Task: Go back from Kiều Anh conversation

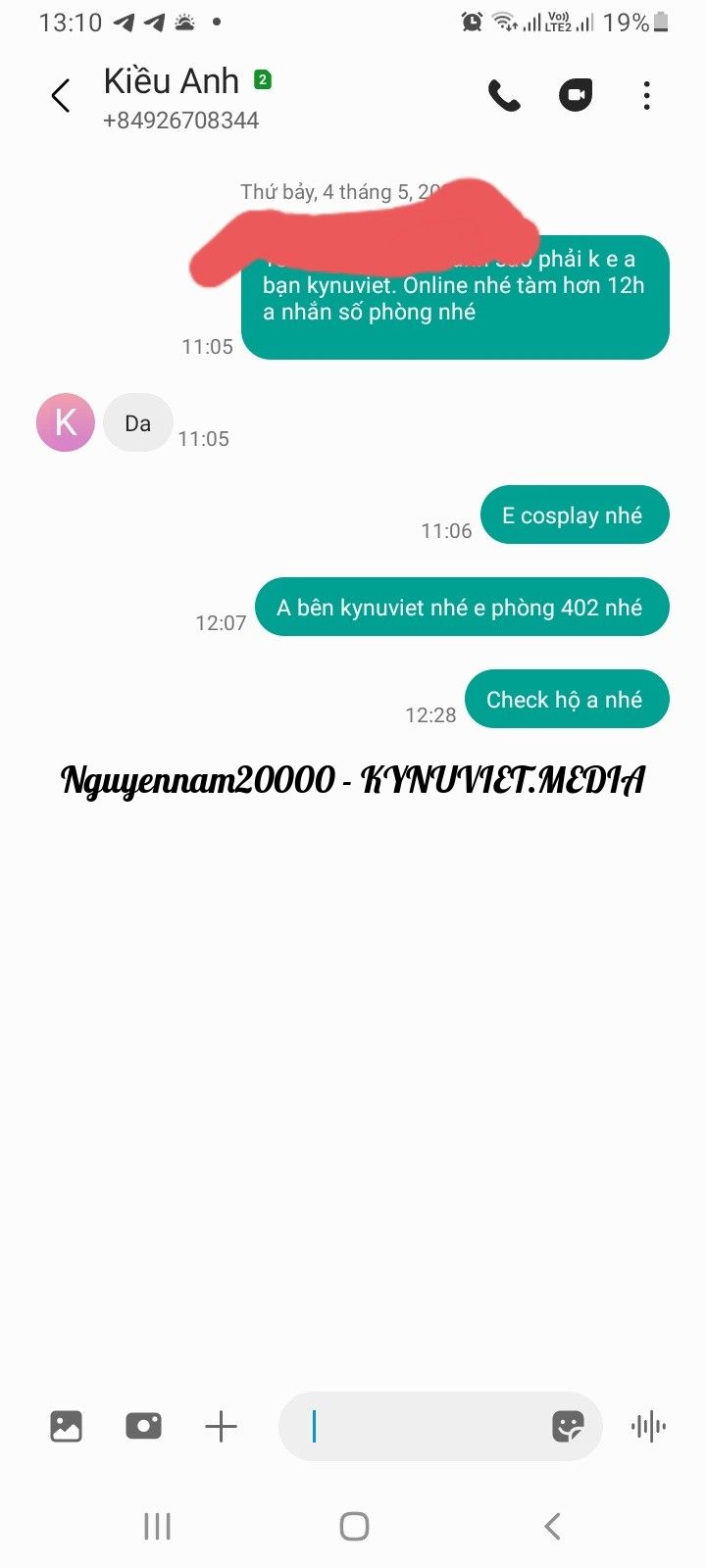Action: pyautogui.click(x=61, y=96)
